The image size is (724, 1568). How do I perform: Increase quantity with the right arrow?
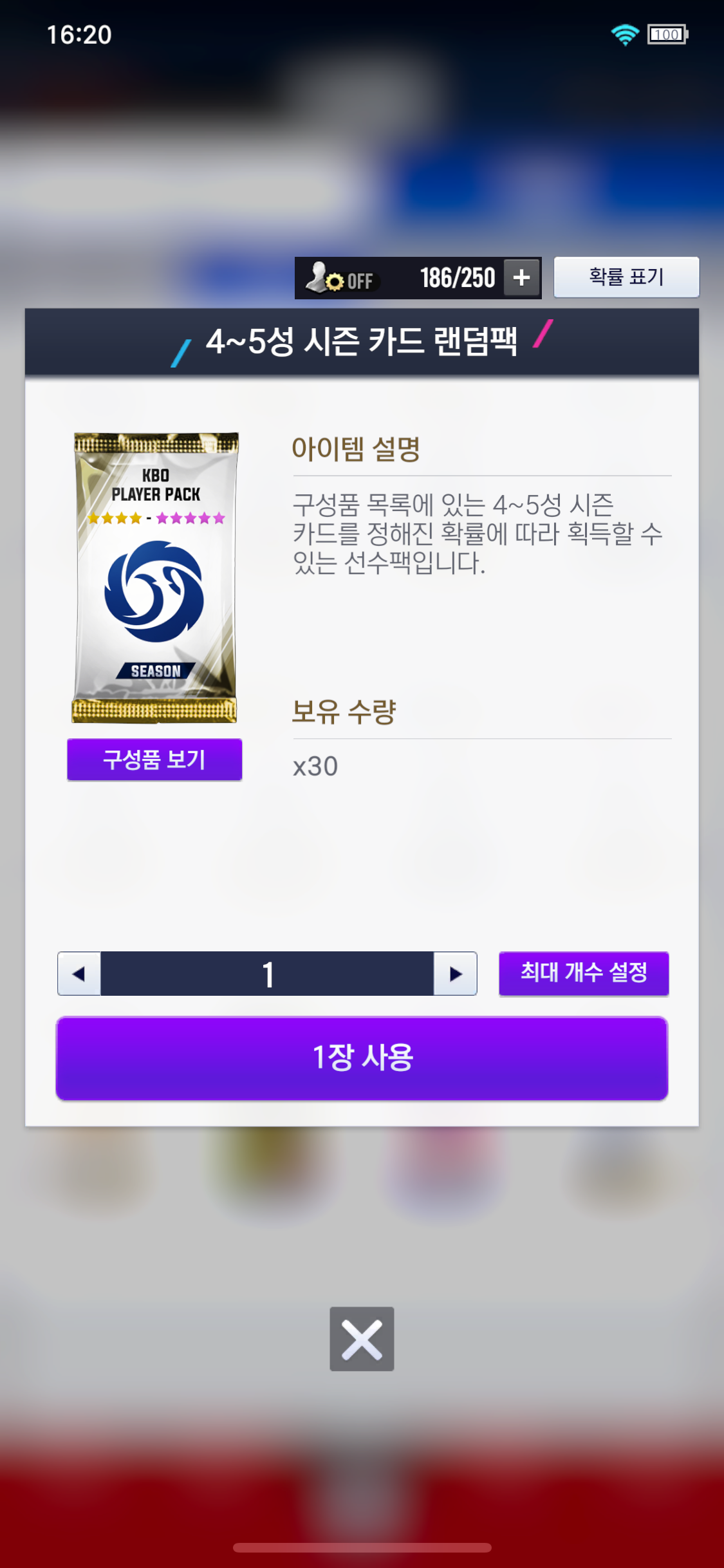click(x=455, y=974)
